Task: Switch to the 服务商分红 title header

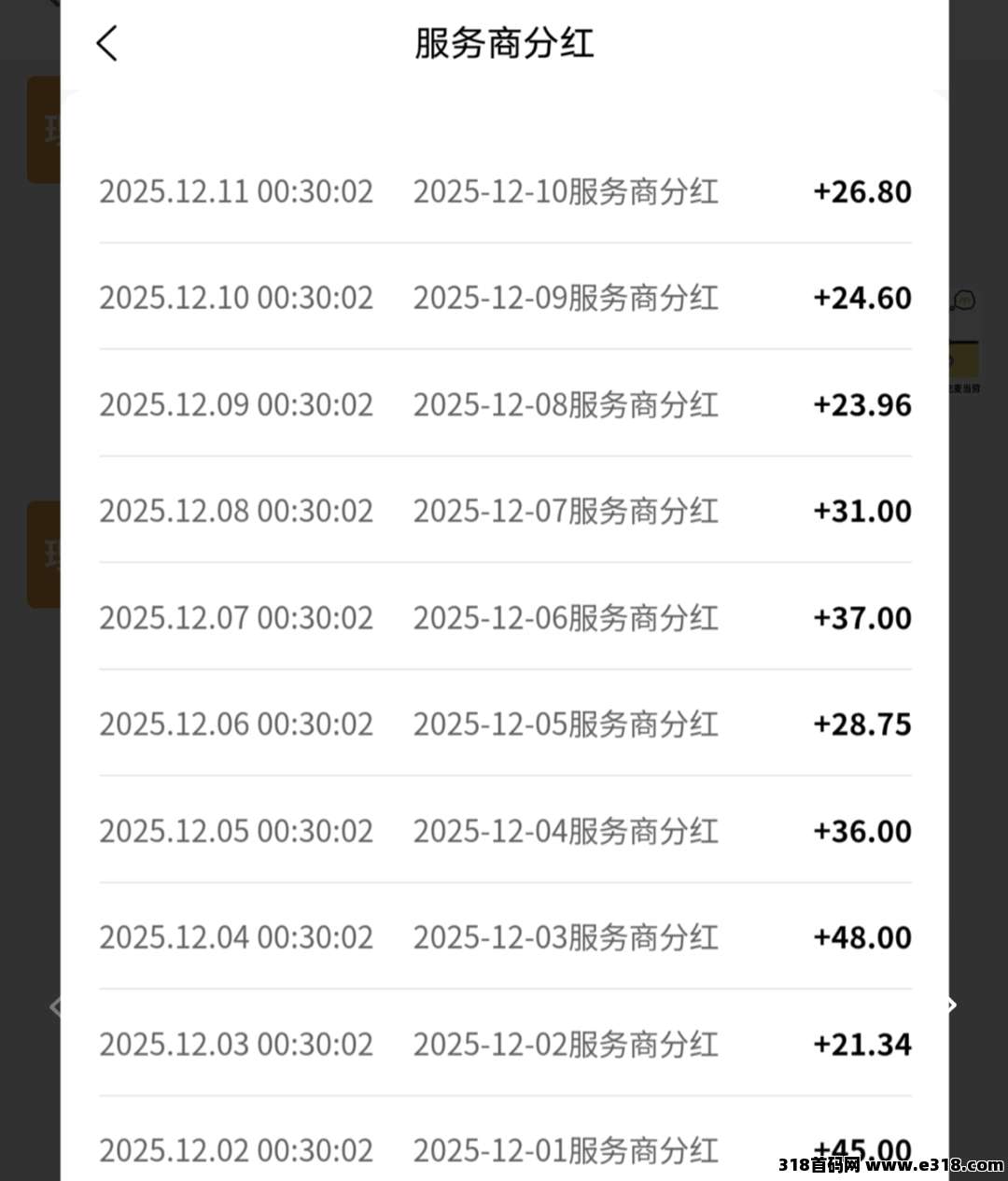Action: (x=504, y=43)
